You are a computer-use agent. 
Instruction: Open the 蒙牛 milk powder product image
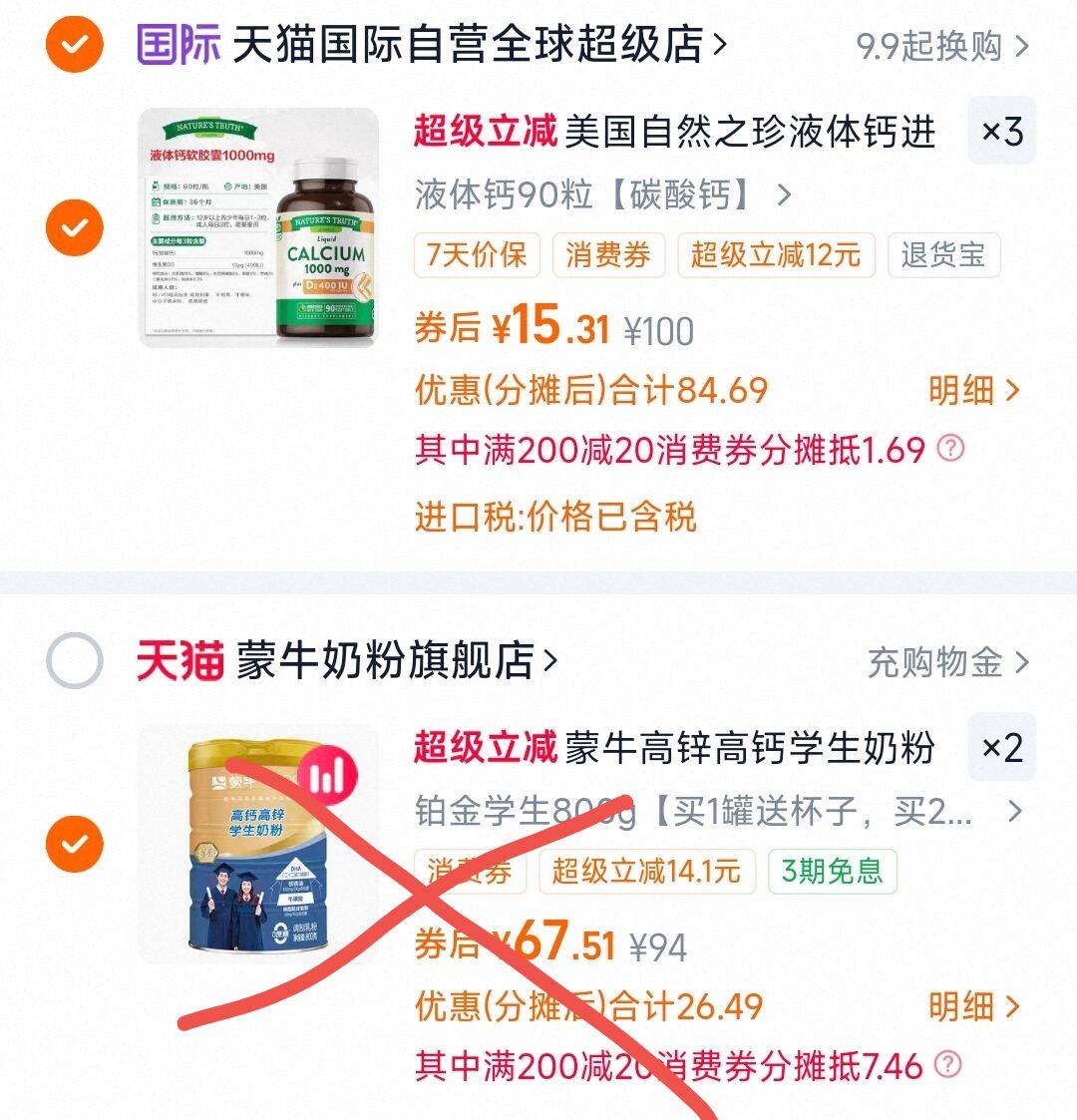(x=258, y=845)
